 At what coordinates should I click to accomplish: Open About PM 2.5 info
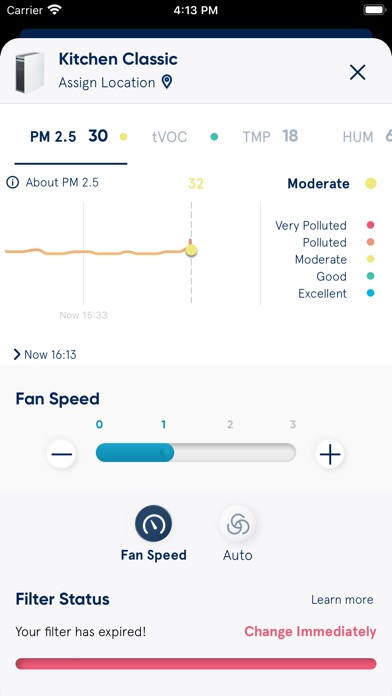(53, 182)
